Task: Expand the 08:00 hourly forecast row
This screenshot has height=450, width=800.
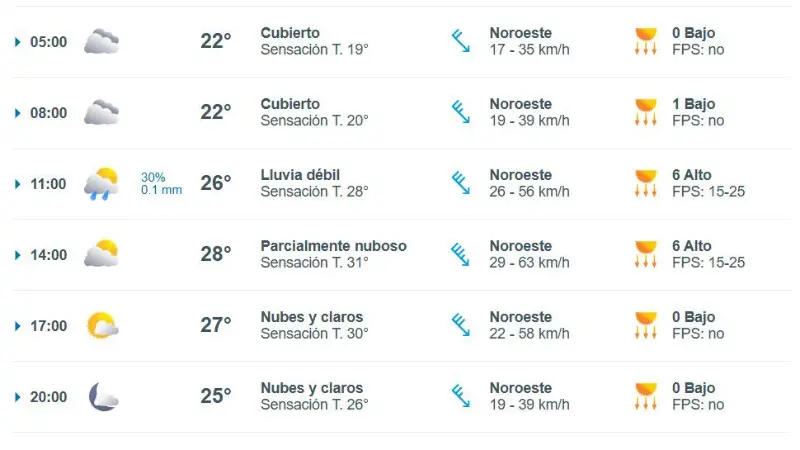Action: click(18, 113)
